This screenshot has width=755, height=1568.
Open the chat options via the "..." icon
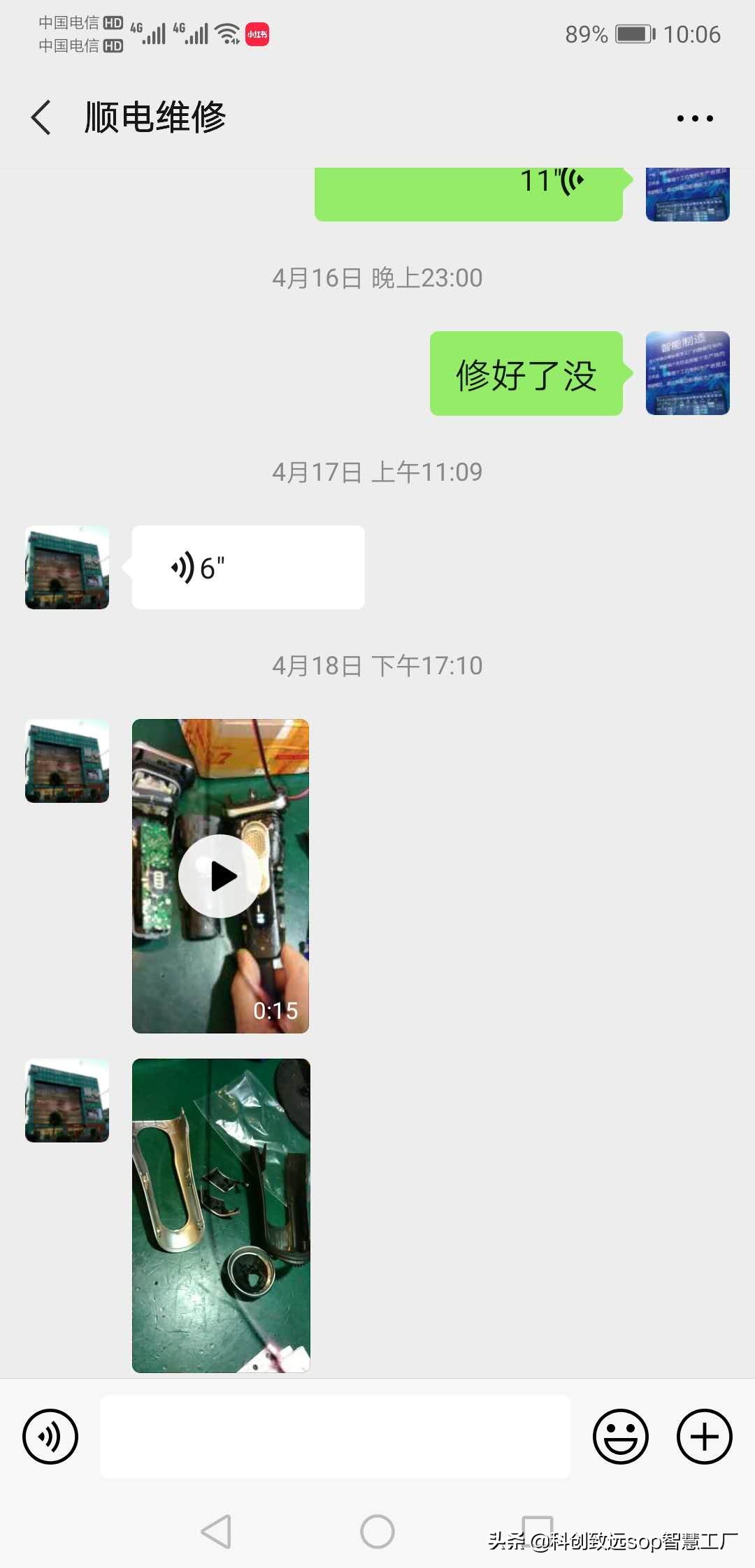[694, 117]
